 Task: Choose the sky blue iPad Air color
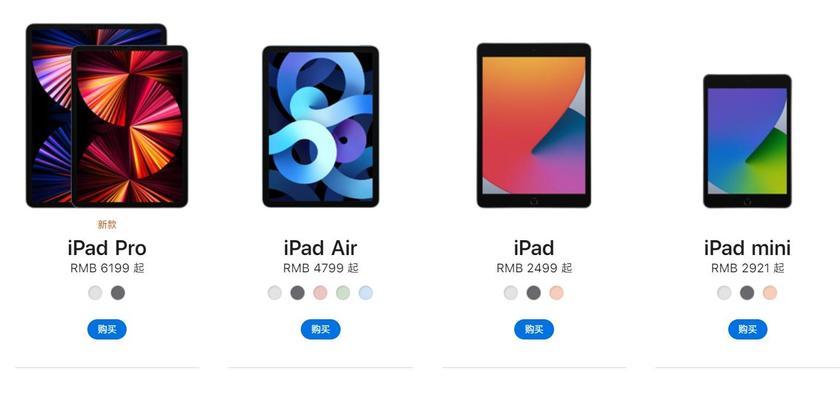[x=366, y=293]
